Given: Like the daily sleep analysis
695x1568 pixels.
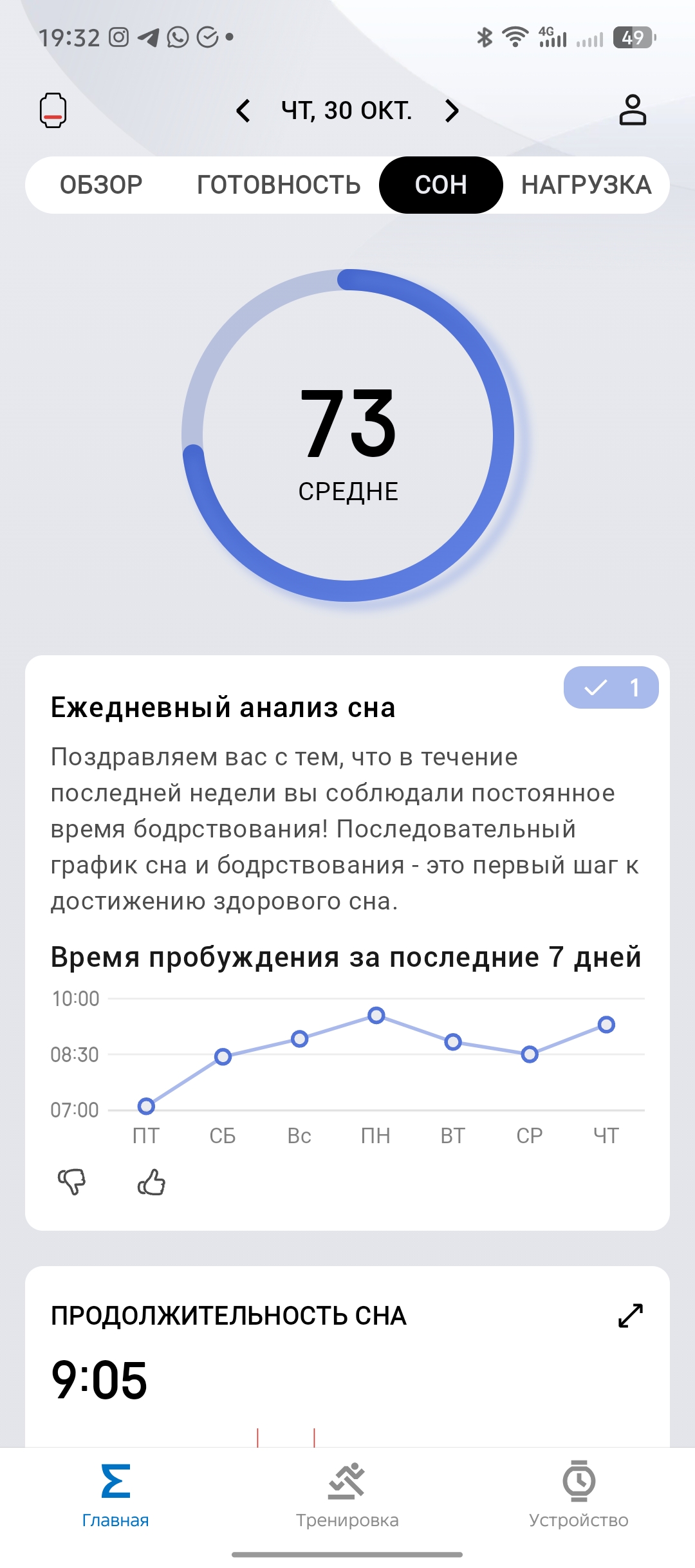Looking at the screenshot, I should 152,1182.
